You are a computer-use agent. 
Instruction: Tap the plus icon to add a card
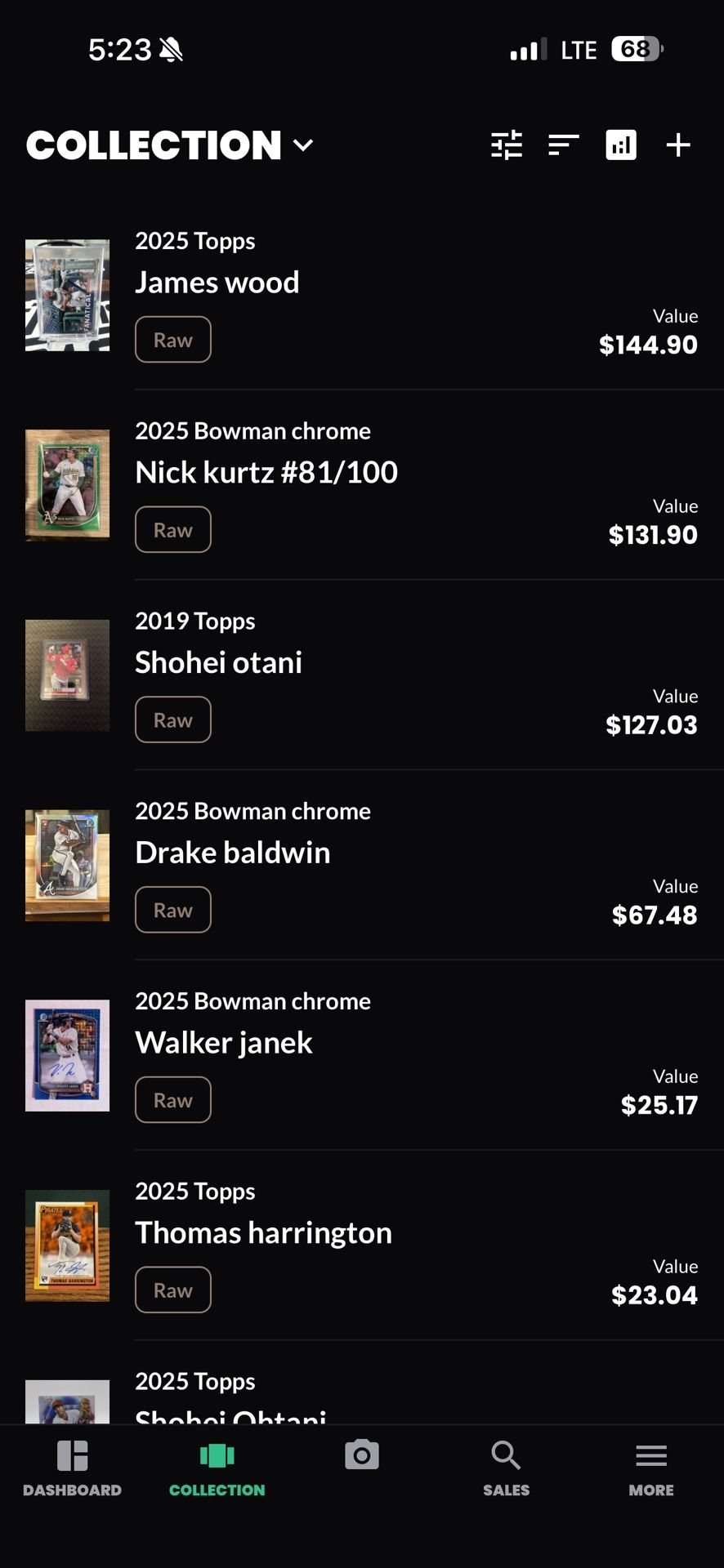click(677, 145)
